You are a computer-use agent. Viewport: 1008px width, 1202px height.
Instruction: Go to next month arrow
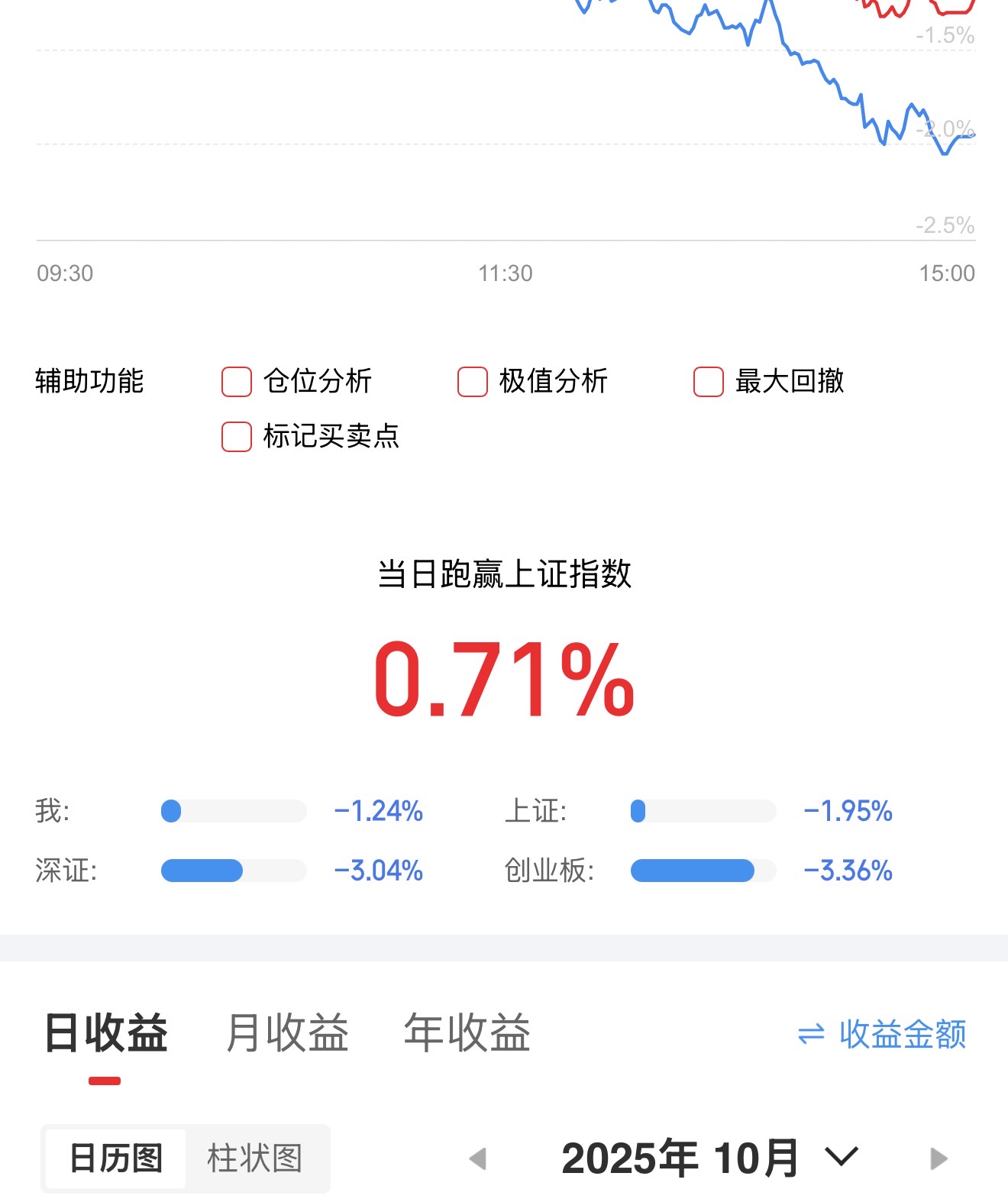939,1158
